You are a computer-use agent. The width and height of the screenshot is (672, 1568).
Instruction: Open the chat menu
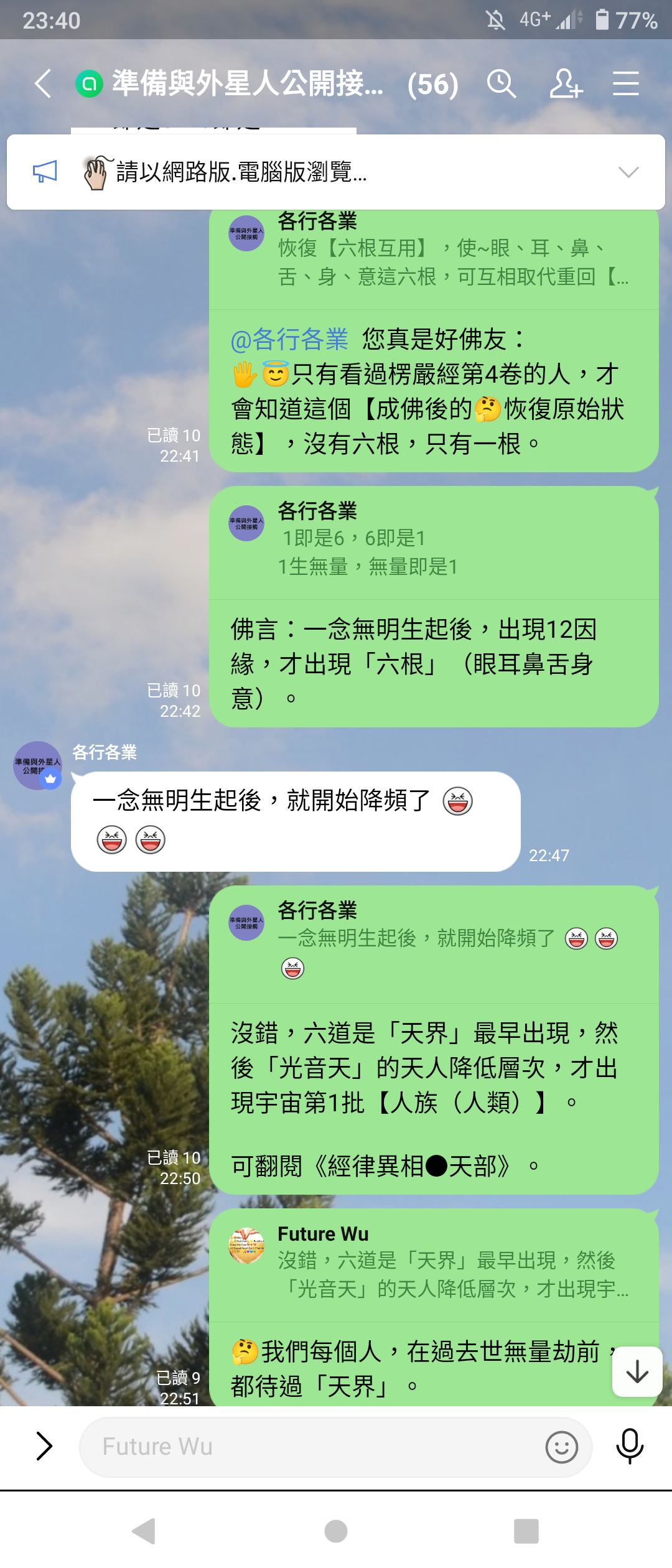click(625, 84)
